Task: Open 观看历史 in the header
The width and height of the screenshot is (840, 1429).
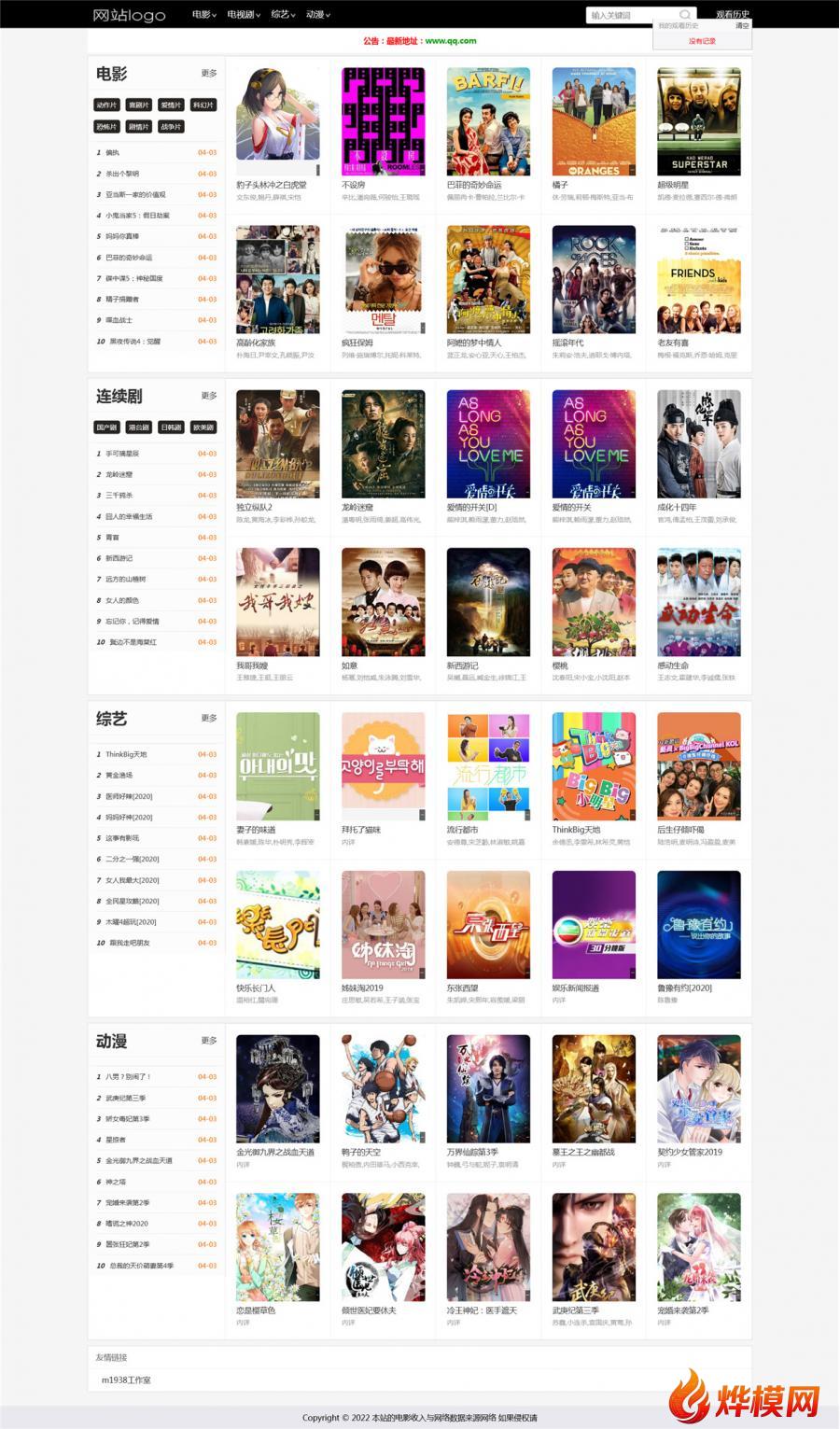Action: pos(733,15)
